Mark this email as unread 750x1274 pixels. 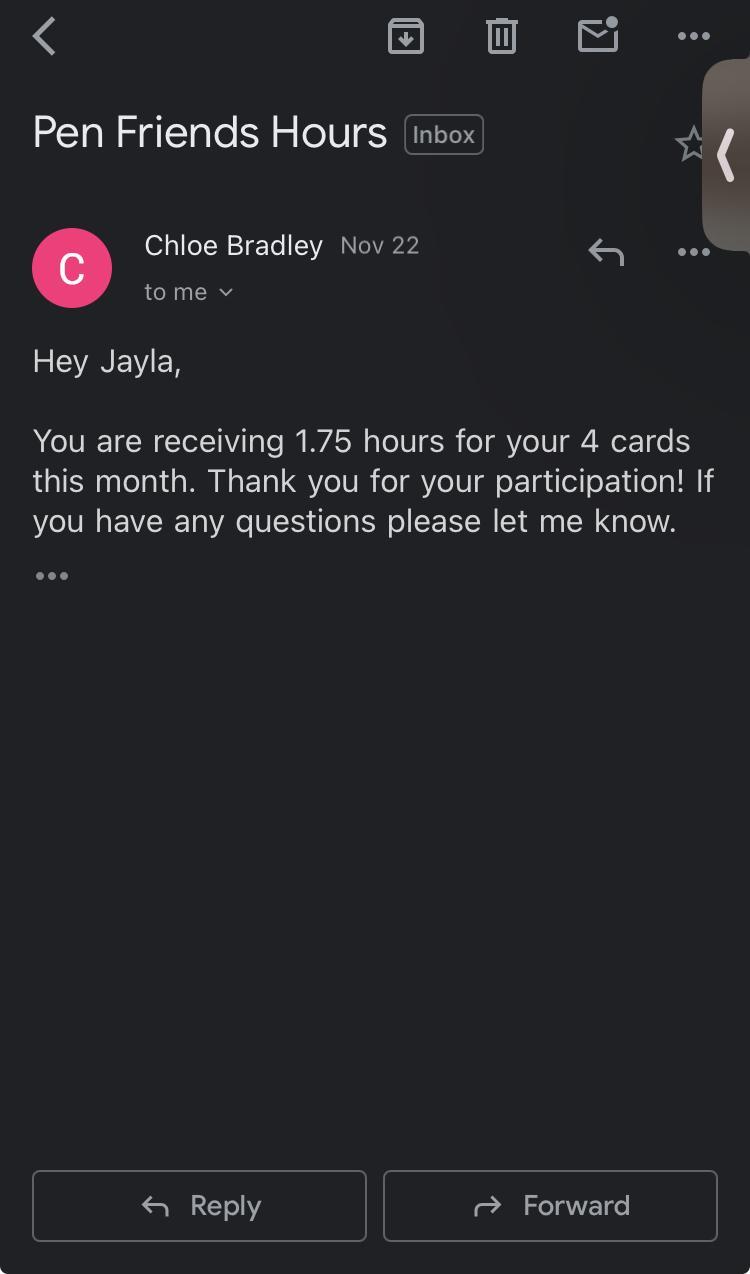(598, 36)
